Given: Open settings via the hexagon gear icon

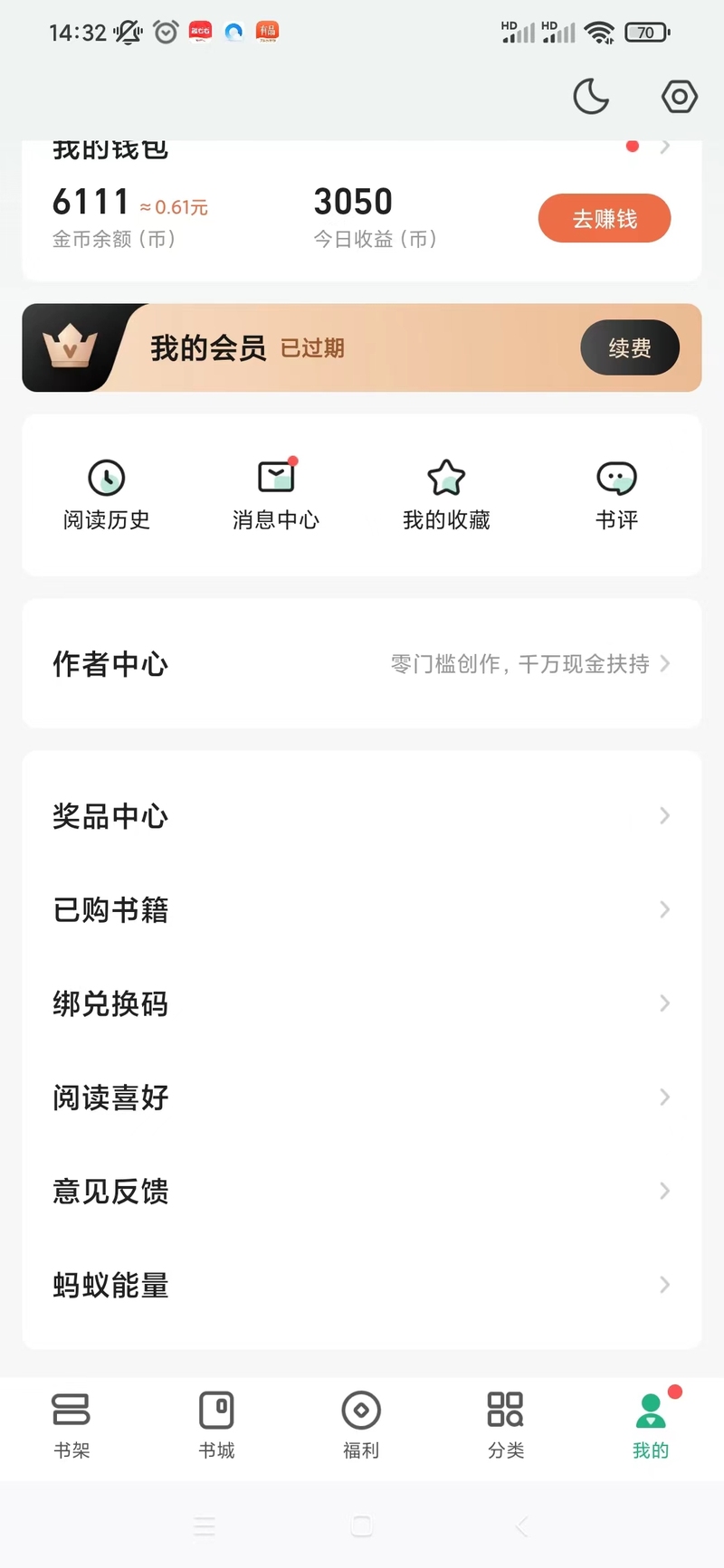Looking at the screenshot, I should click(680, 97).
